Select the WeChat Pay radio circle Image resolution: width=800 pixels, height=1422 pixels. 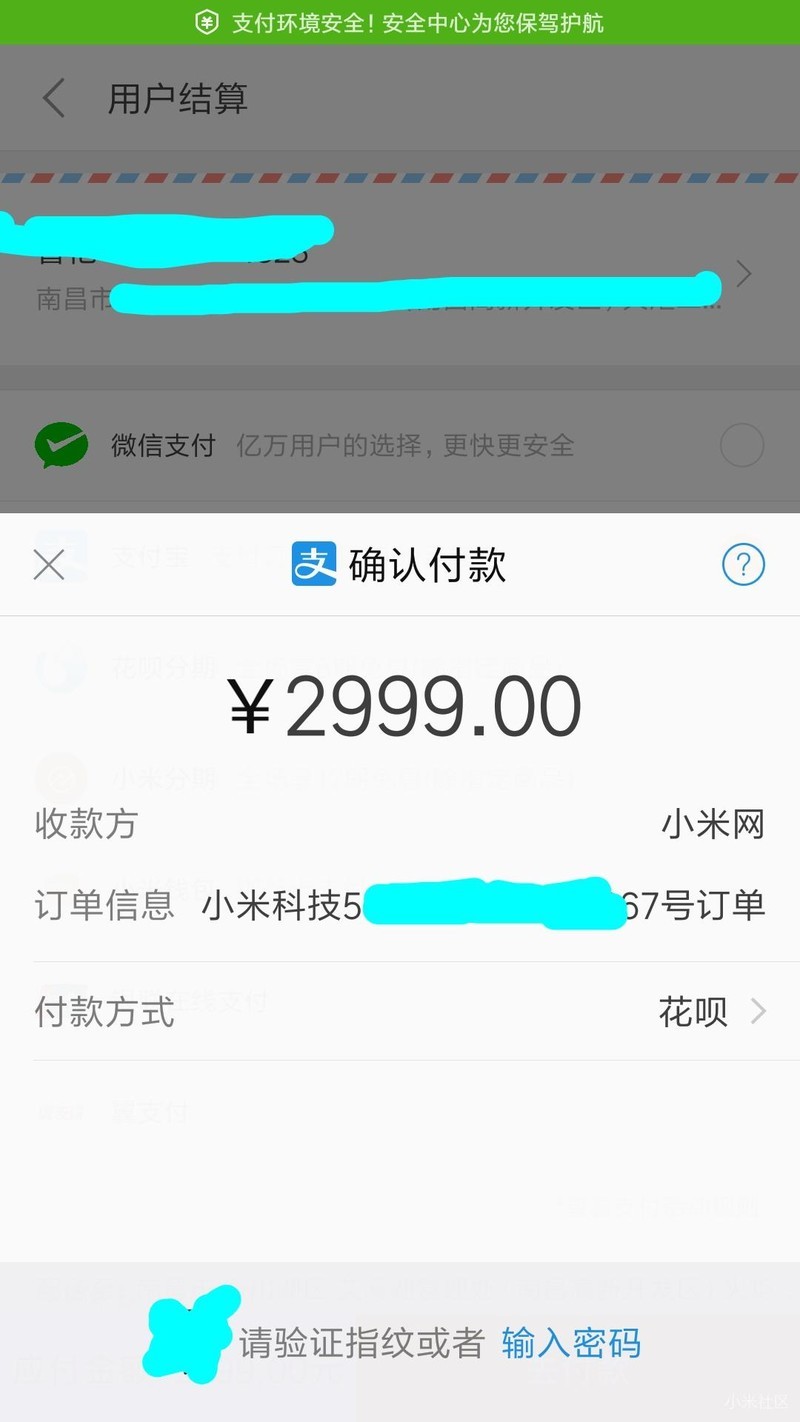click(x=741, y=445)
